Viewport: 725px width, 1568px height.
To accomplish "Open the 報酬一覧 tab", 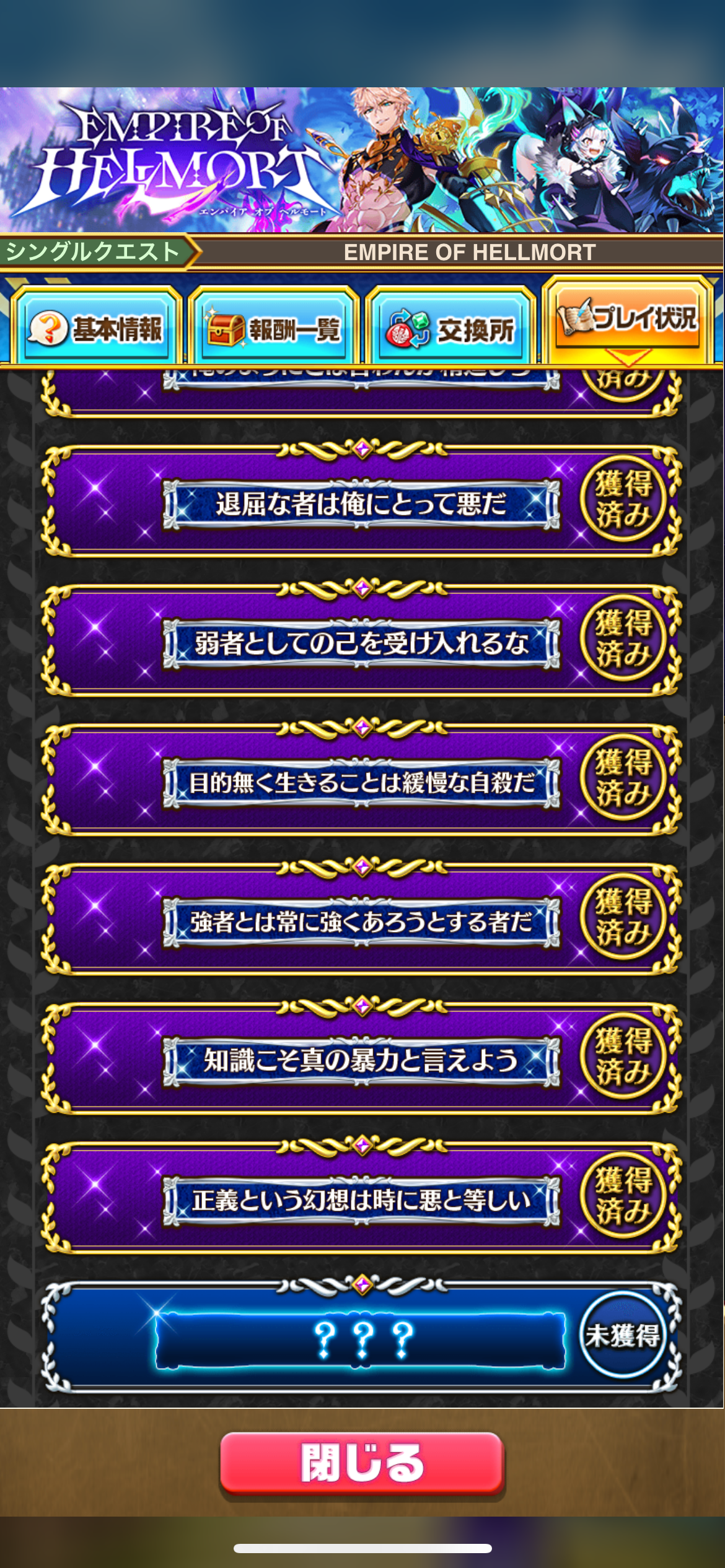I will click(x=274, y=328).
